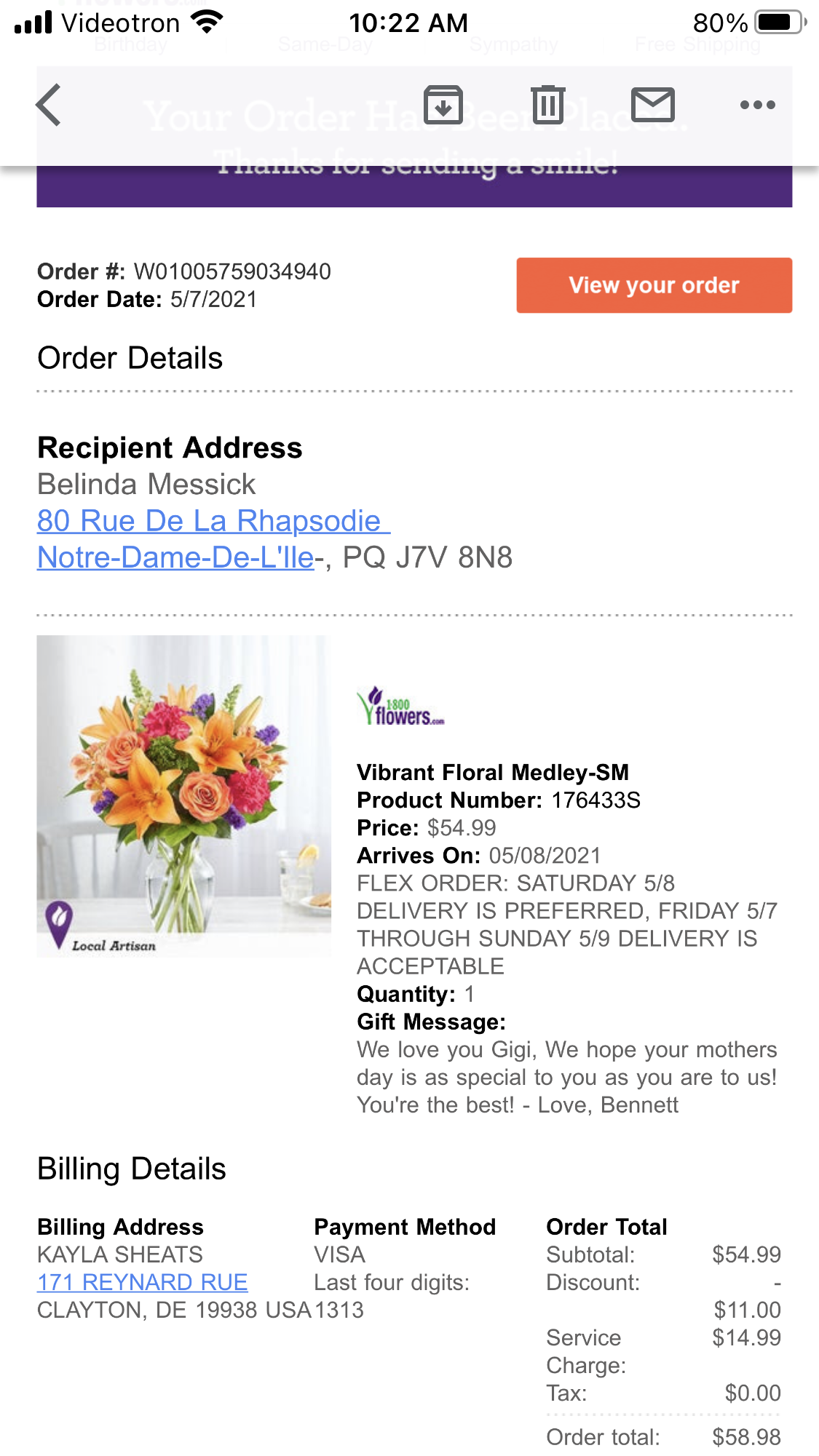Tap the View your order button
Image resolution: width=819 pixels, height=1456 pixels.
pos(654,285)
